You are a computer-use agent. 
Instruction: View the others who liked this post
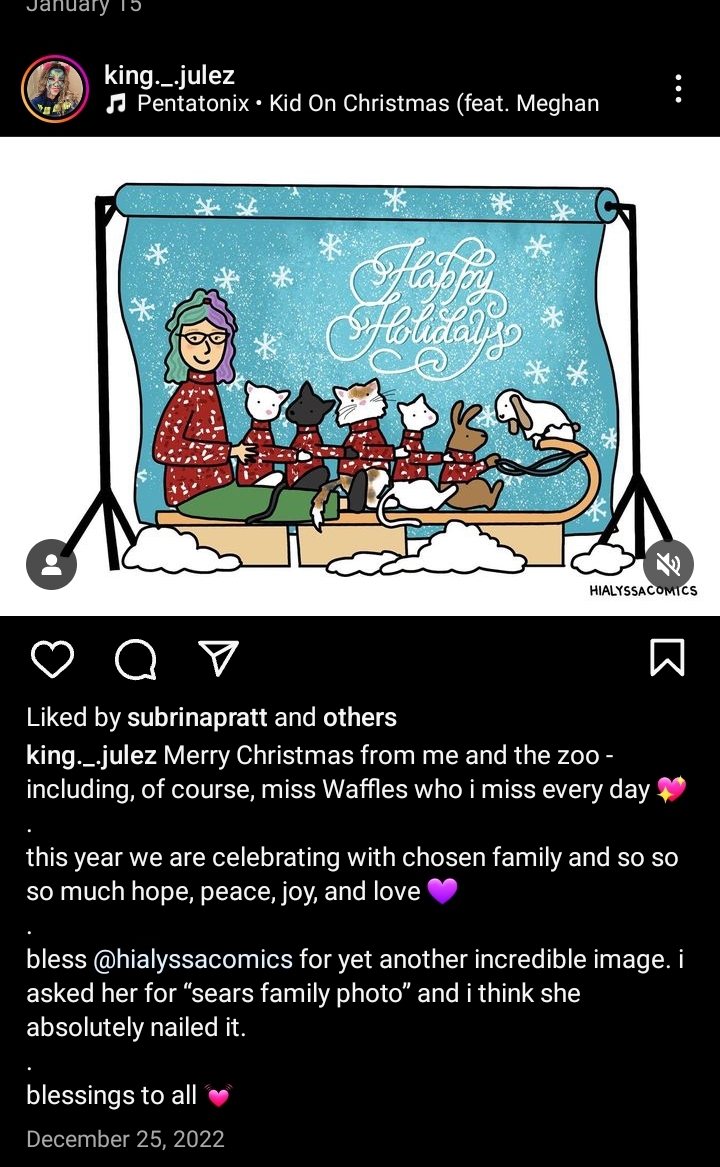[359, 718]
